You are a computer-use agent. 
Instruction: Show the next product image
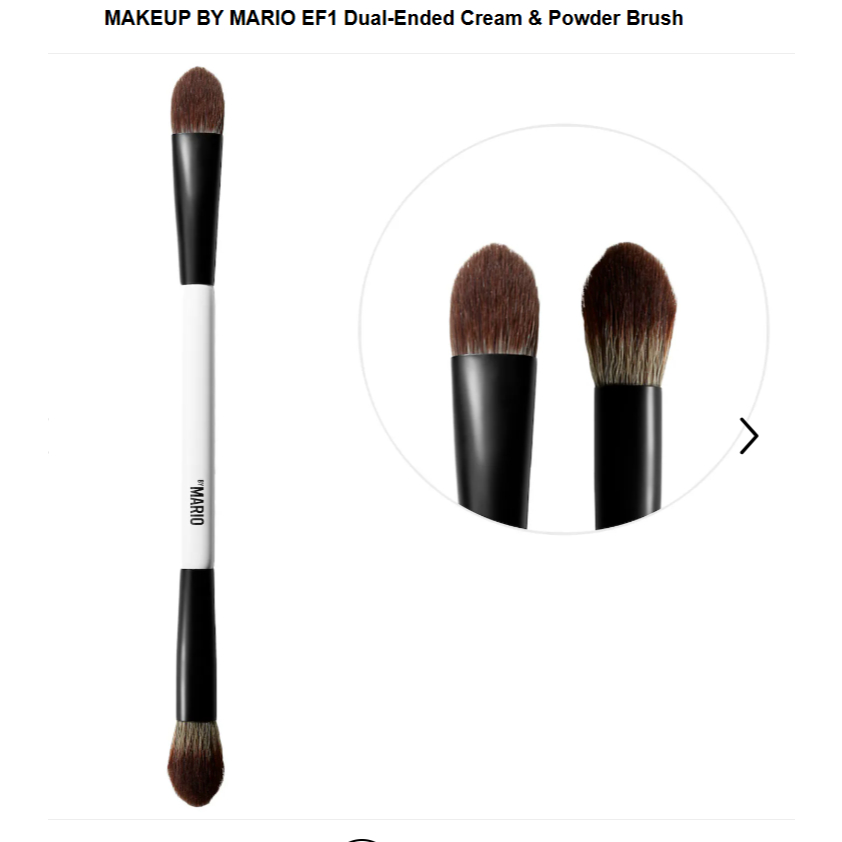[x=748, y=436]
